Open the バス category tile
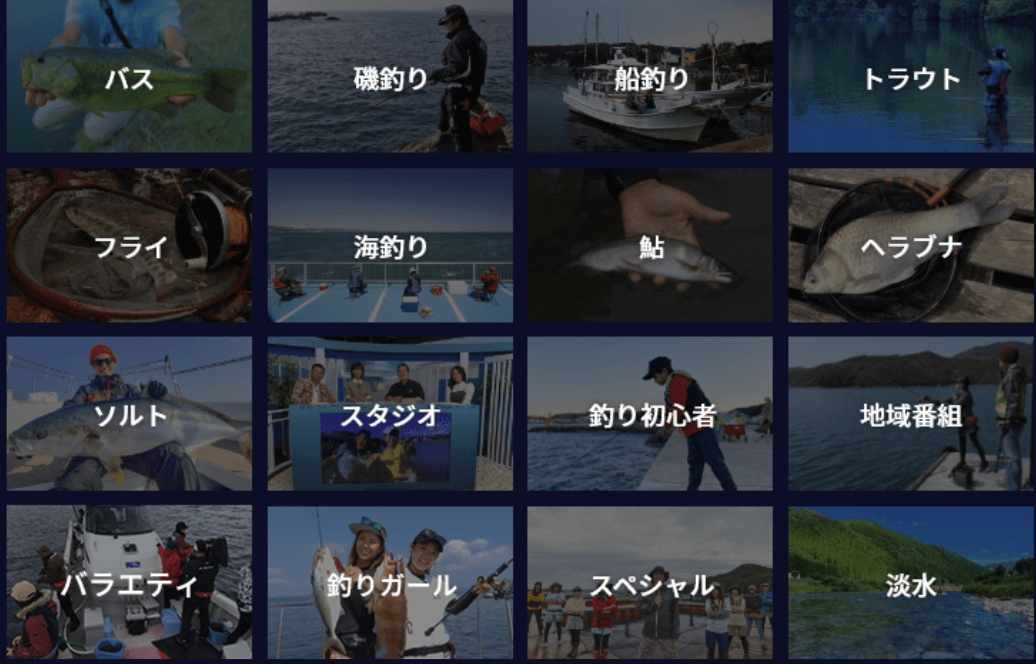This screenshot has width=1036, height=664. [x=129, y=77]
